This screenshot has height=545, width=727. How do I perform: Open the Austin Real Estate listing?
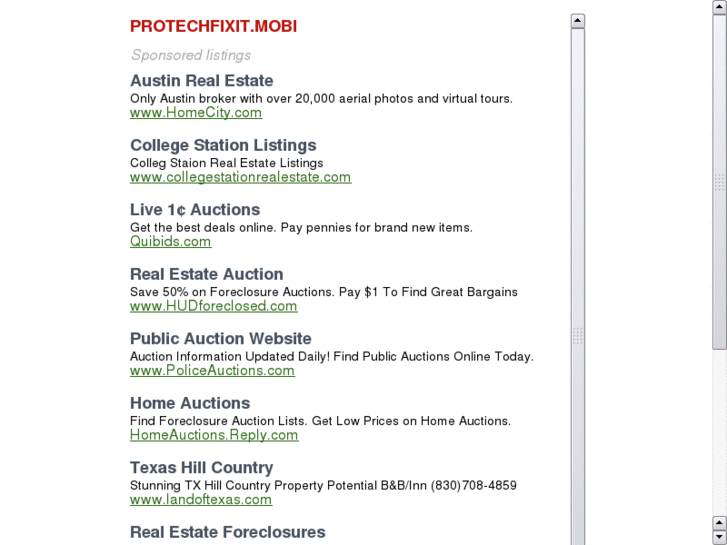[201, 81]
